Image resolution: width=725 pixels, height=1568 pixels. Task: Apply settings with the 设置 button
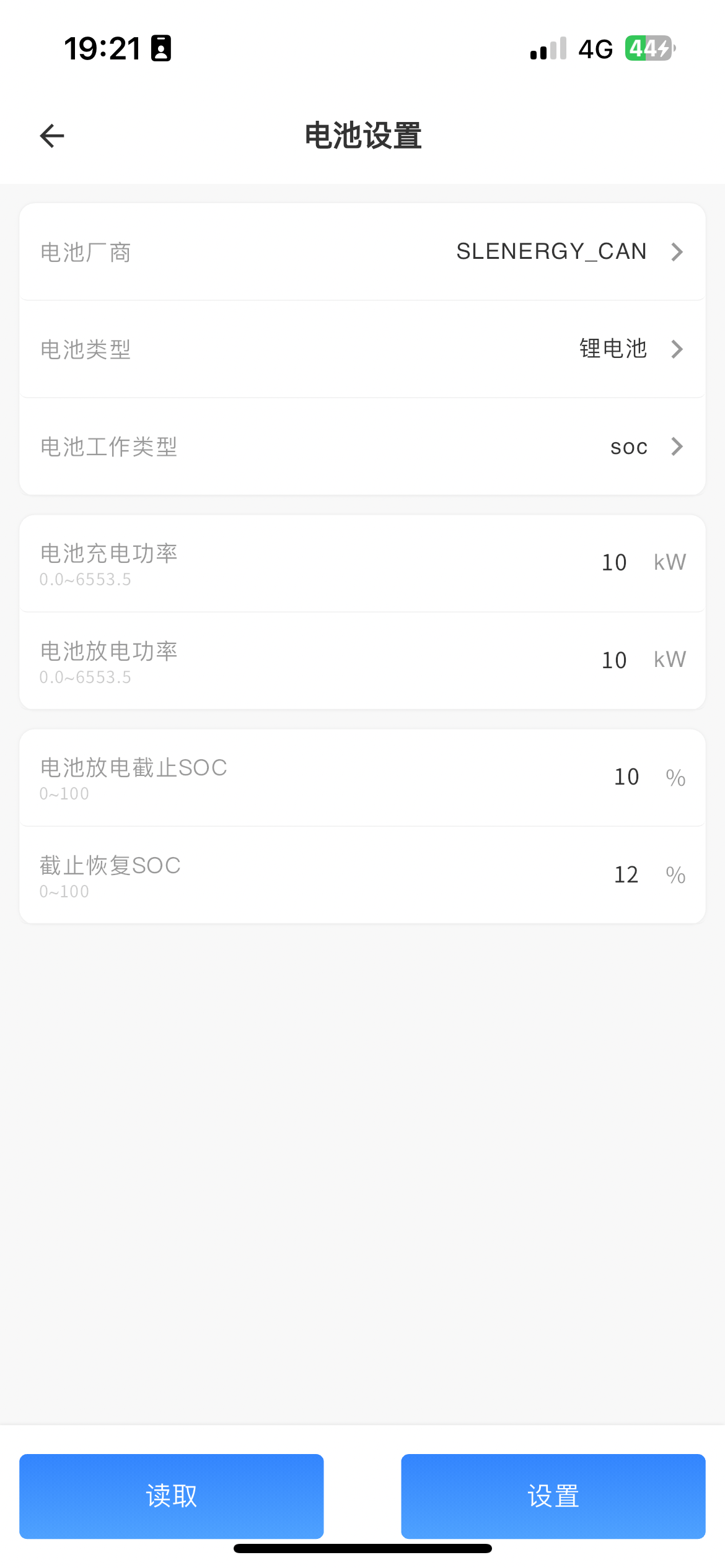coord(553,1496)
